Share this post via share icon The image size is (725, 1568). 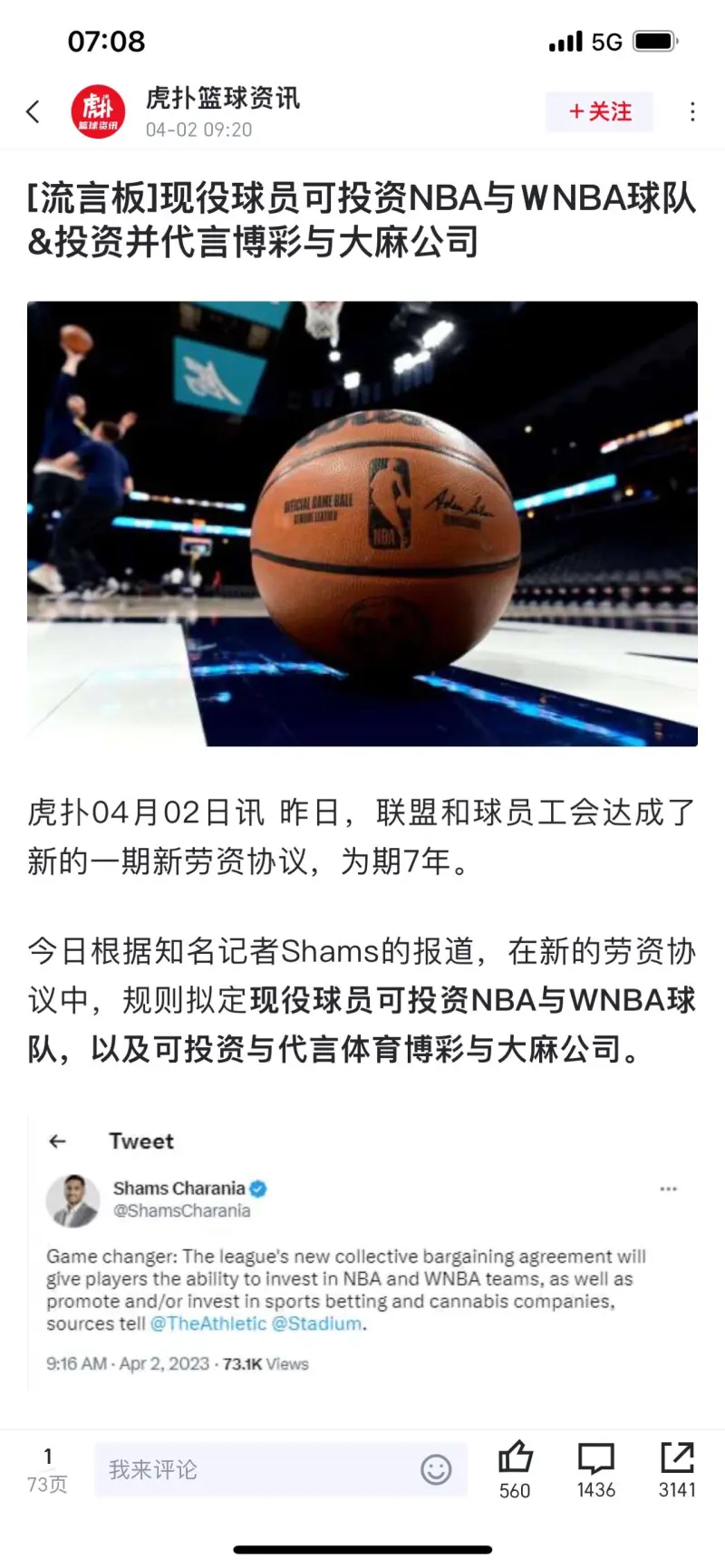coord(677,1468)
